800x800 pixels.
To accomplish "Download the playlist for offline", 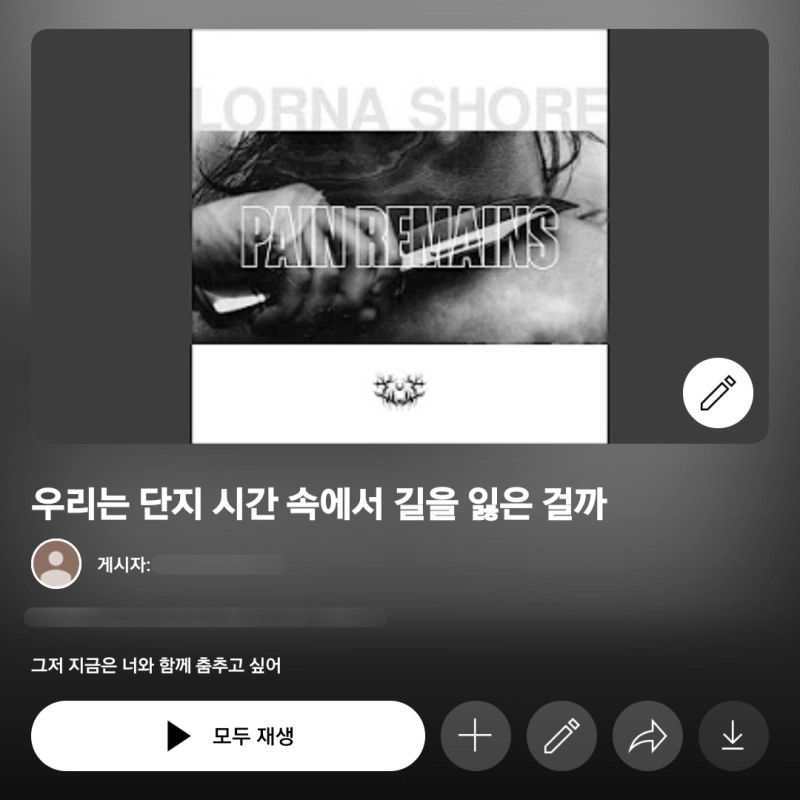I will (733, 736).
